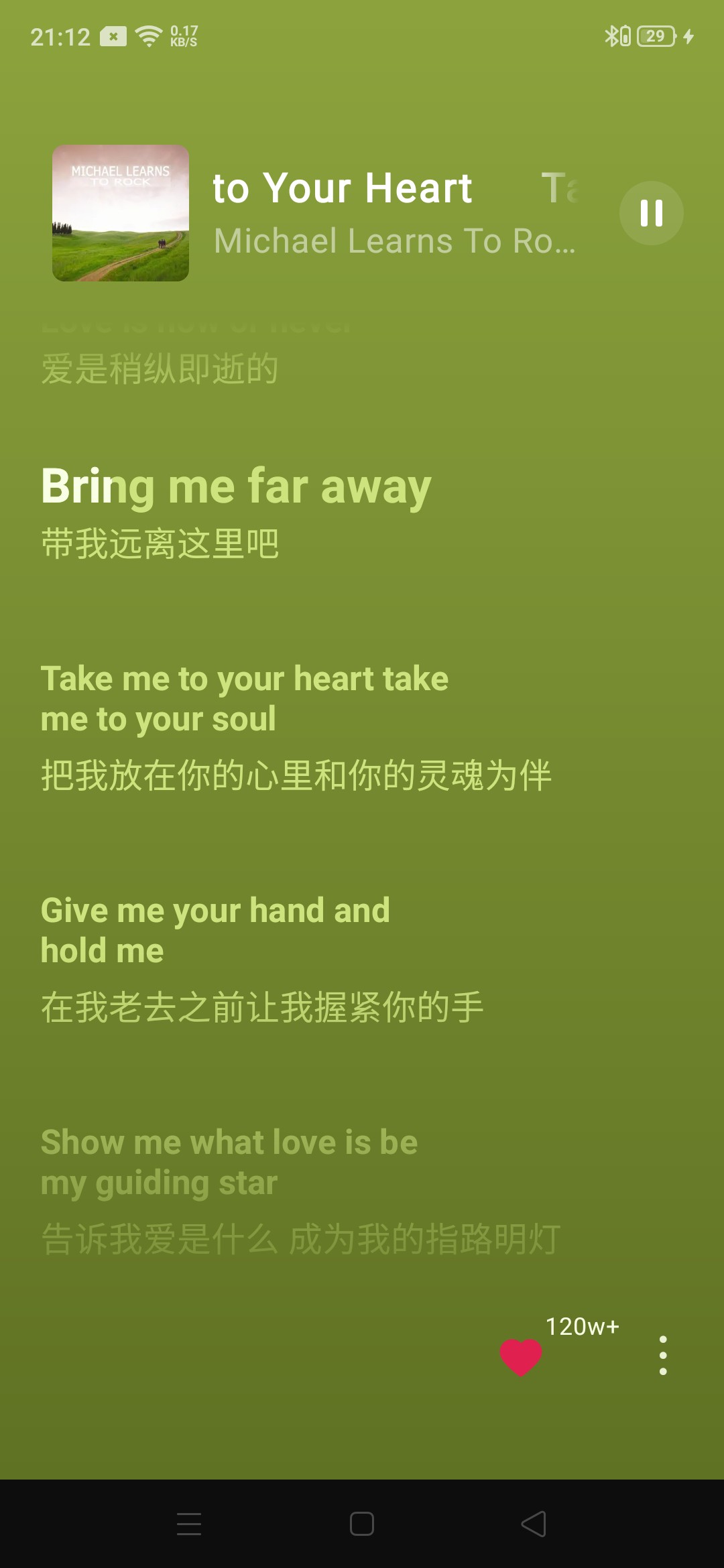This screenshot has height=1568, width=724.
Task: Open the three-dot overflow menu
Action: (663, 1356)
